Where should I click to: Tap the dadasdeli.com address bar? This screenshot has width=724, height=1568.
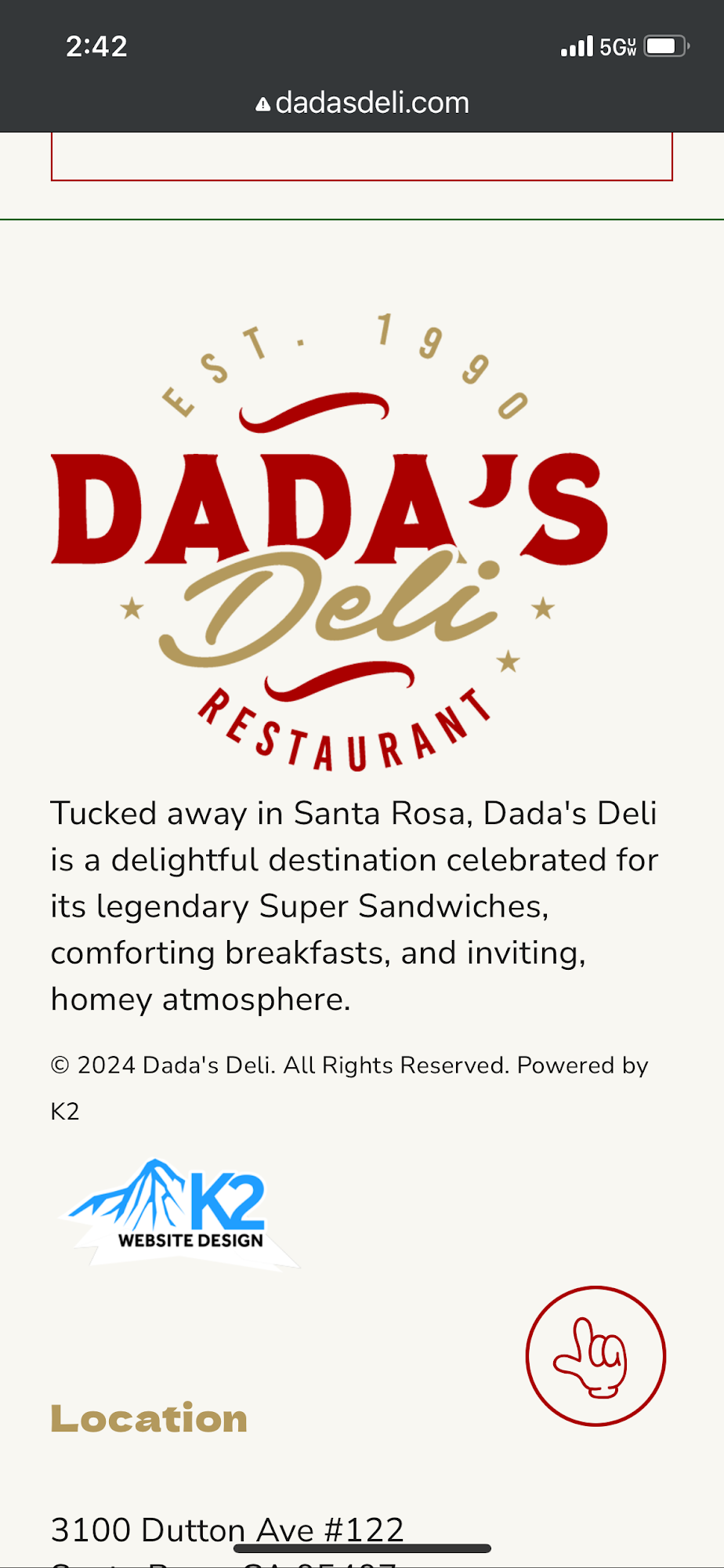(362, 103)
